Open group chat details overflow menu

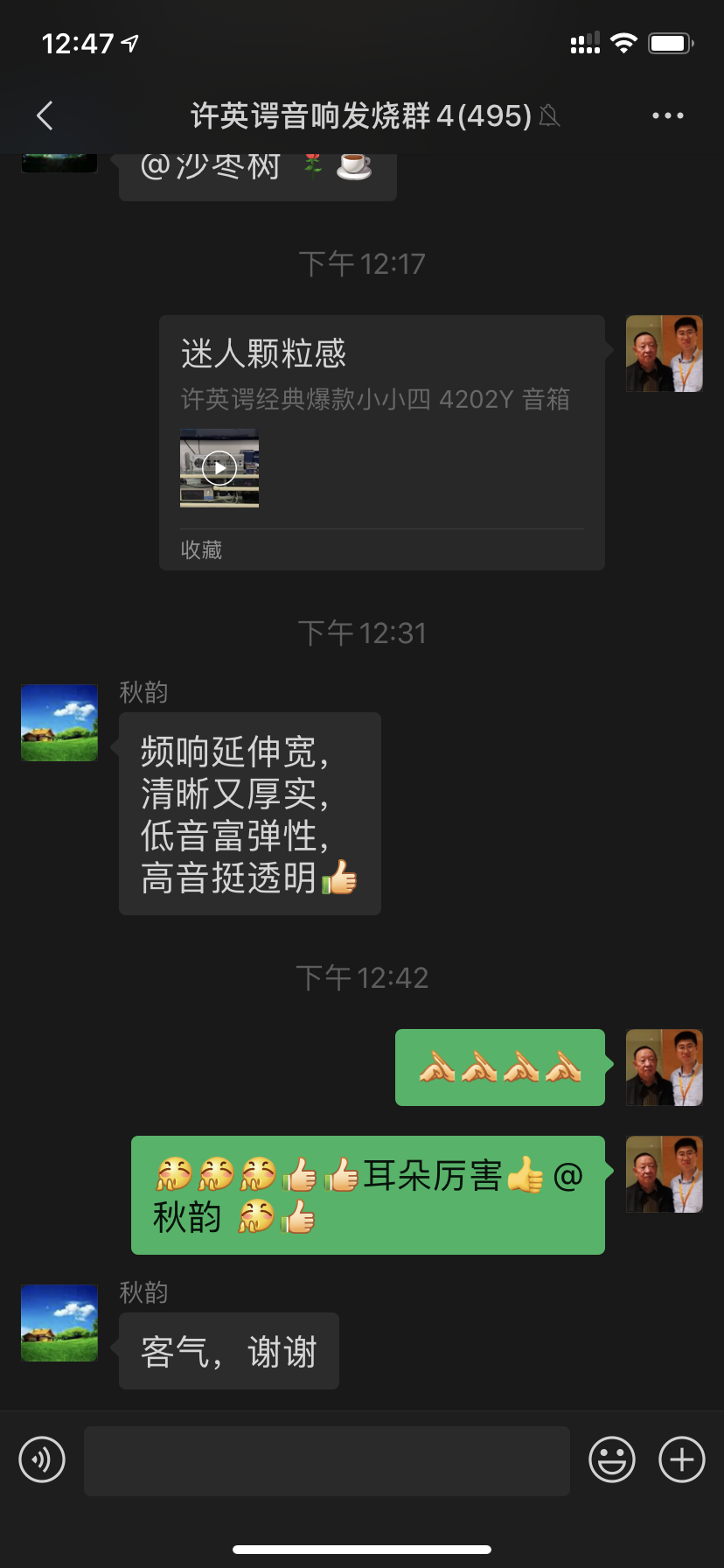coord(667,115)
